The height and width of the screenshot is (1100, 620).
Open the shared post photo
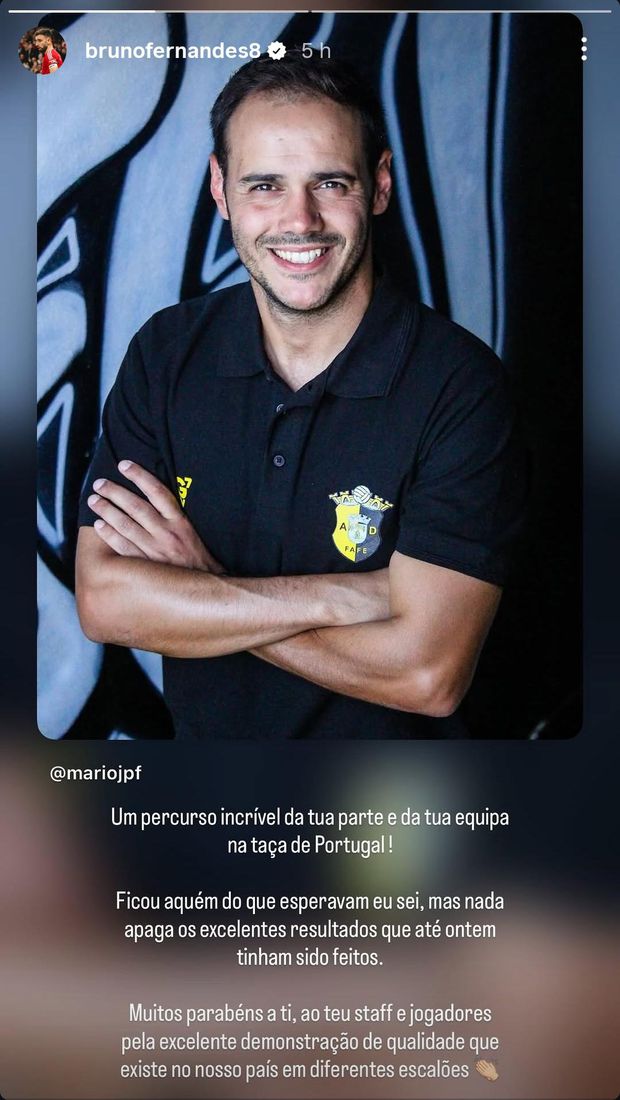click(x=310, y=400)
